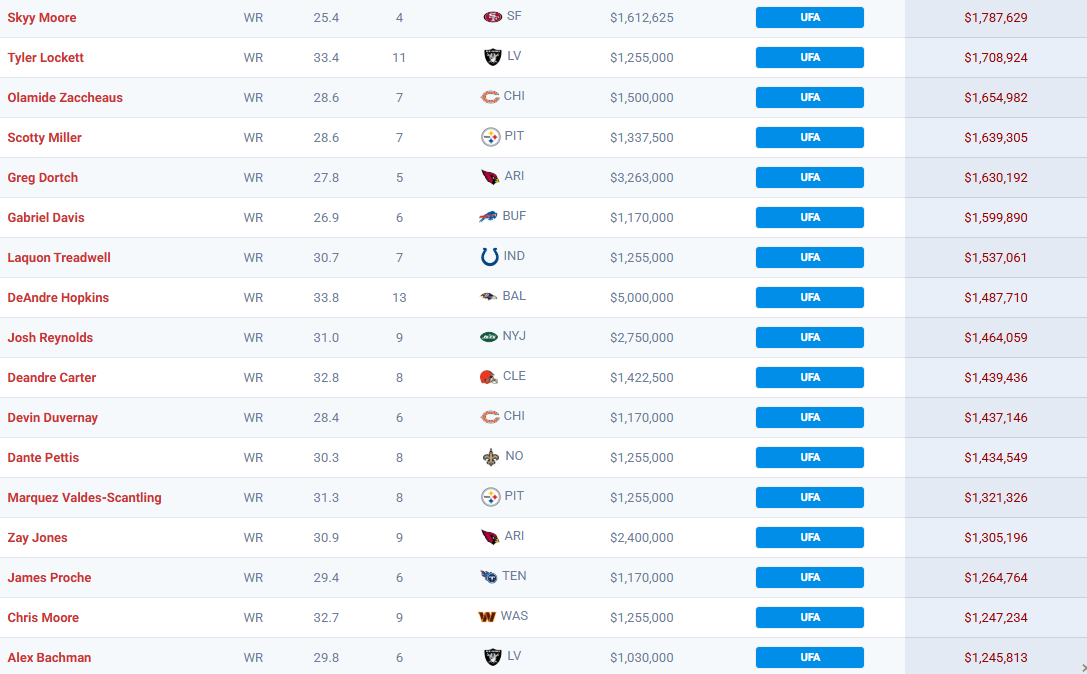The image size is (1087, 674).
Task: Open Tyler Lockett's player profile
Action: pos(46,58)
